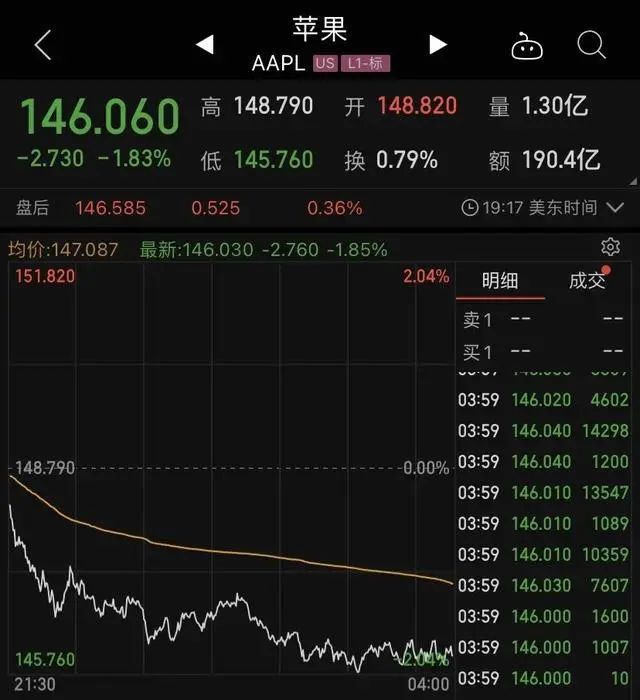Image resolution: width=640 pixels, height=700 pixels.
Task: Open stock search
Action: tap(591, 44)
